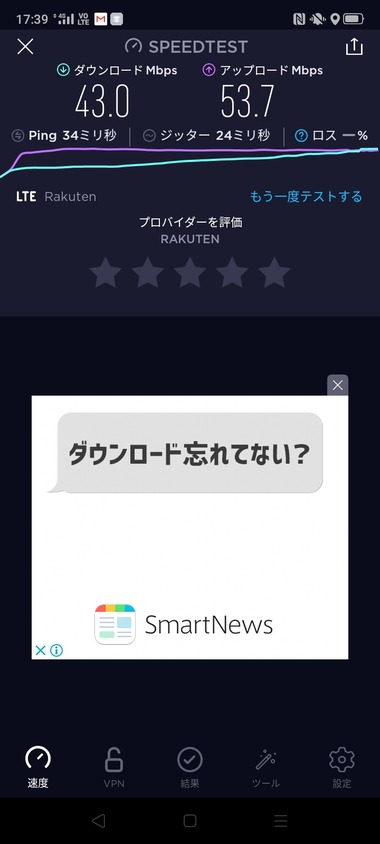Open the 結果 tab
Image resolution: width=380 pixels, height=844 pixels.
pos(190,767)
